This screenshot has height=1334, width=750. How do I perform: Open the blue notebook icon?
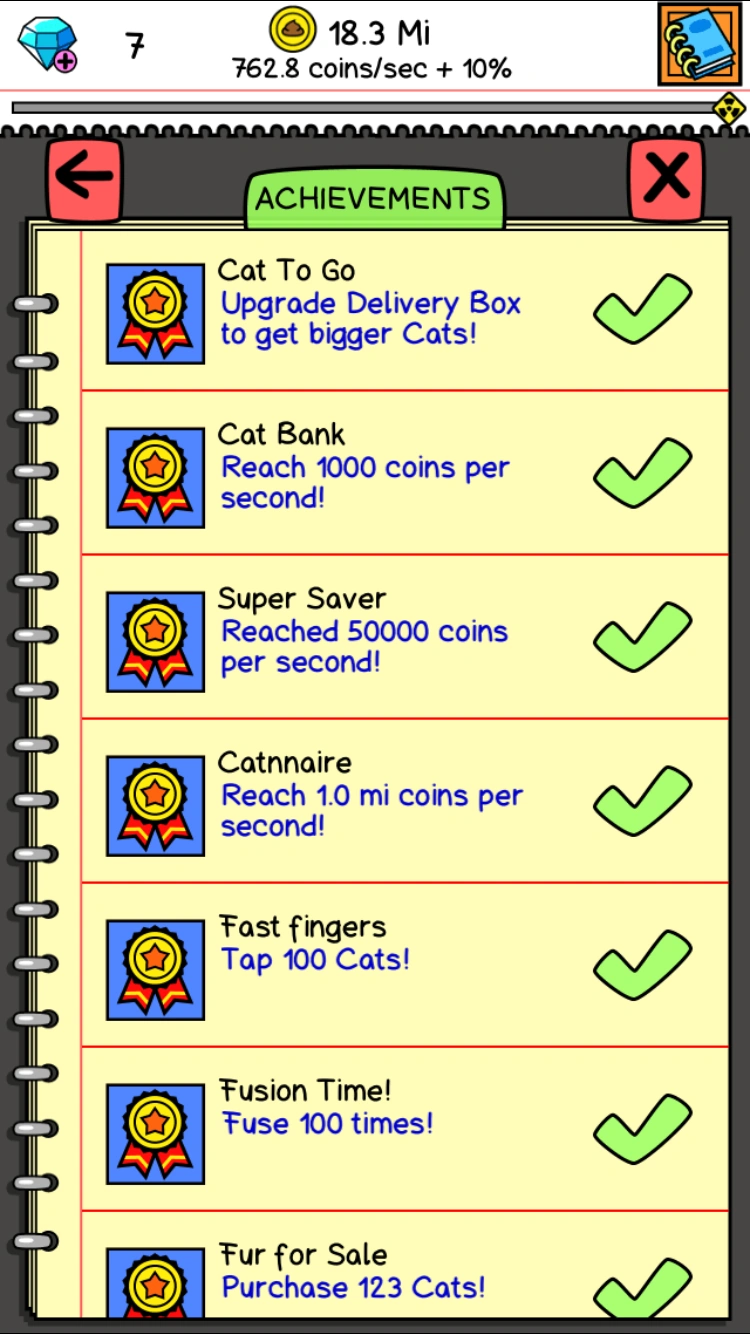[x=699, y=44]
